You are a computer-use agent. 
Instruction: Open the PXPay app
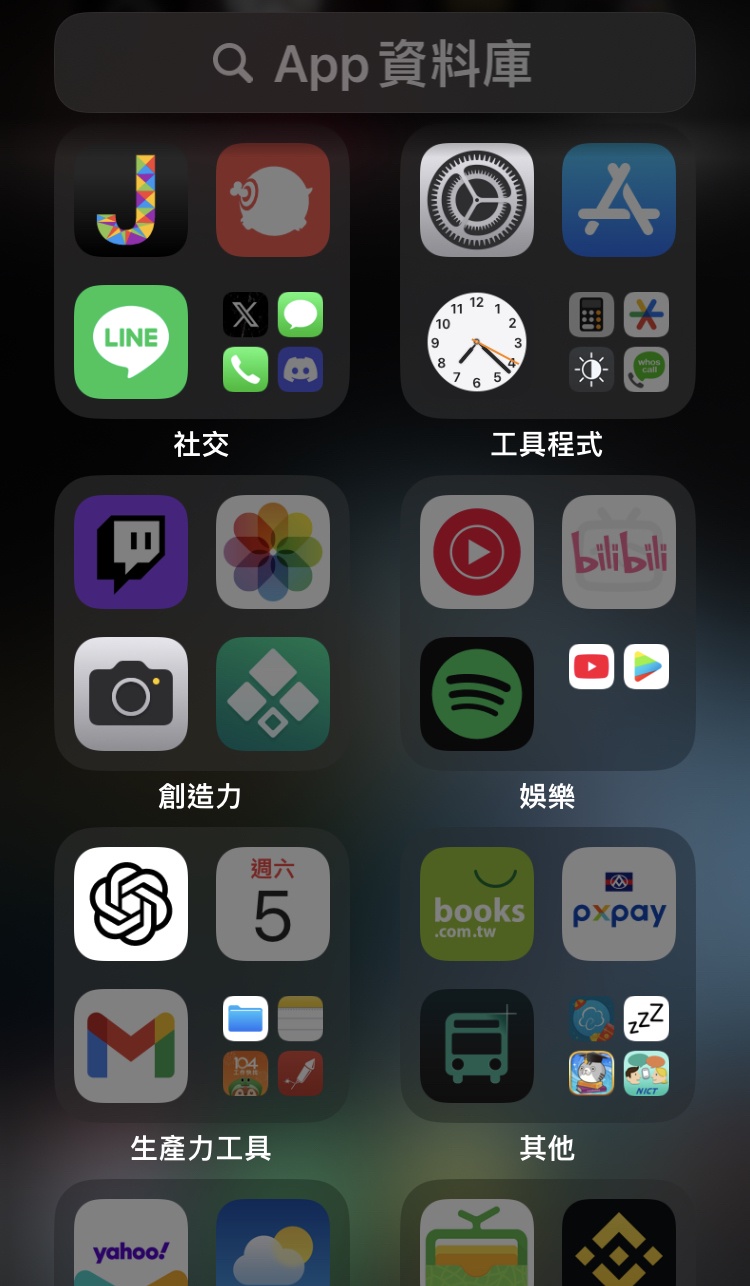click(619, 904)
